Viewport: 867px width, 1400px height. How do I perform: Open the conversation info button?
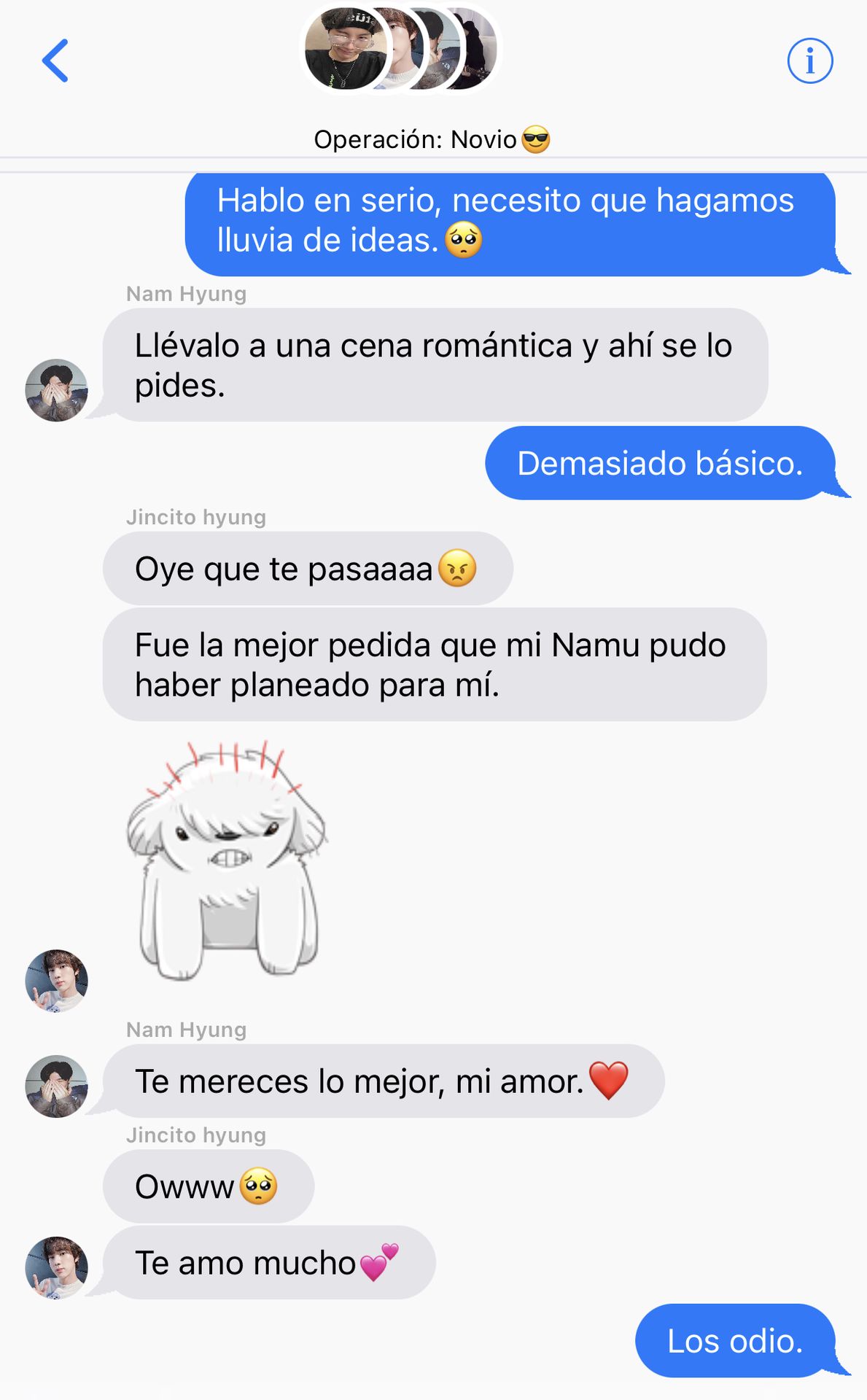(x=809, y=61)
